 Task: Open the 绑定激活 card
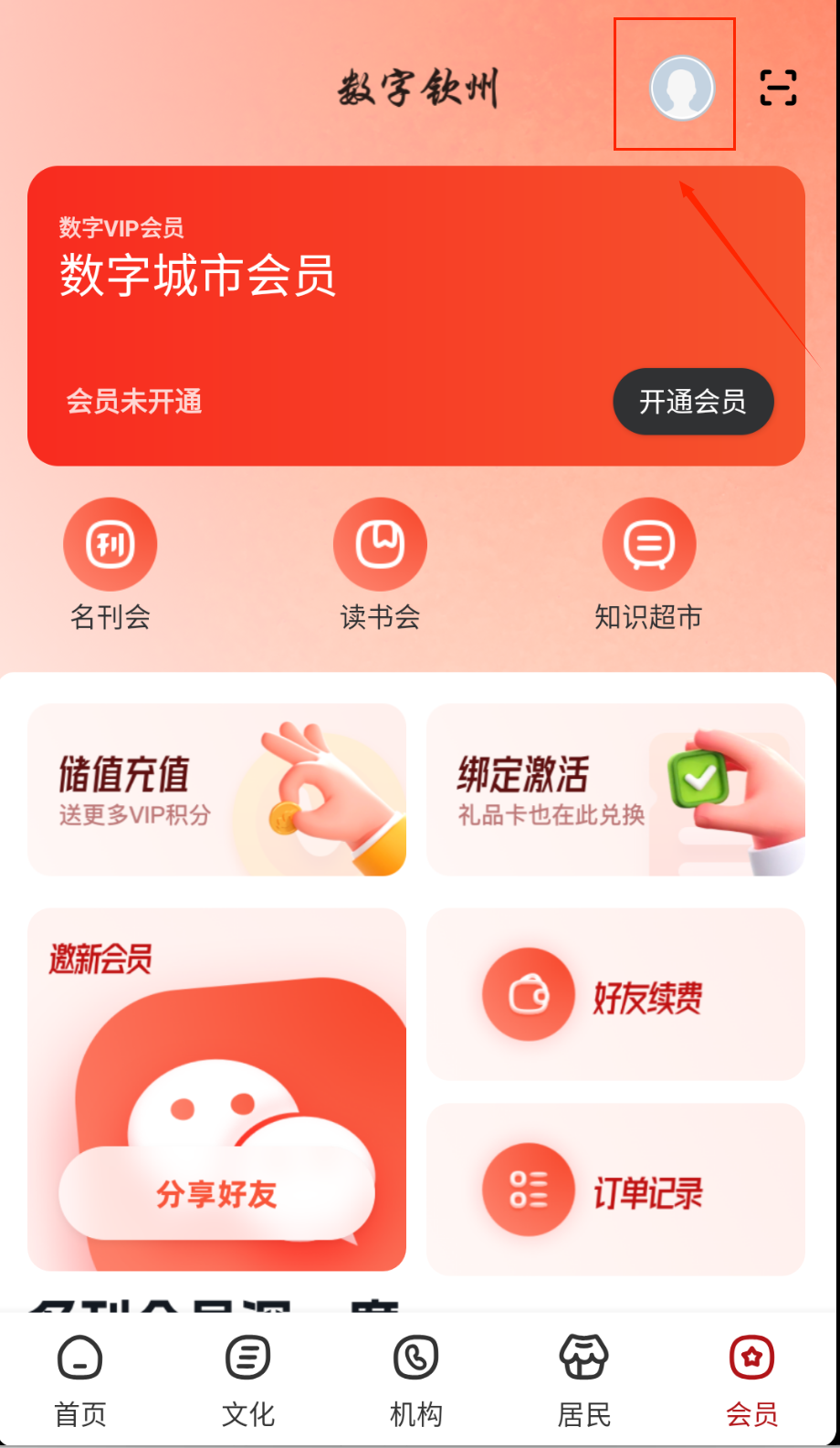[615, 790]
